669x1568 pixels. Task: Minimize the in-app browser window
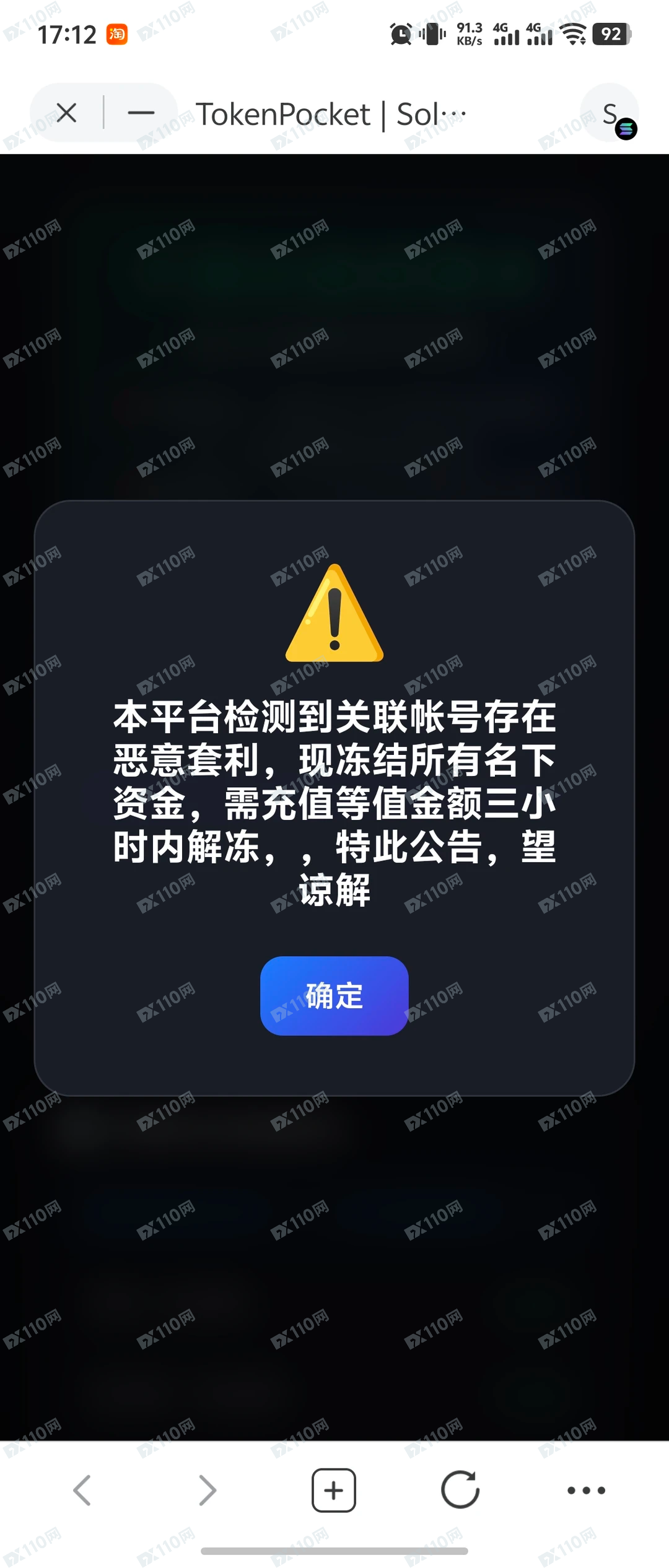point(141,113)
